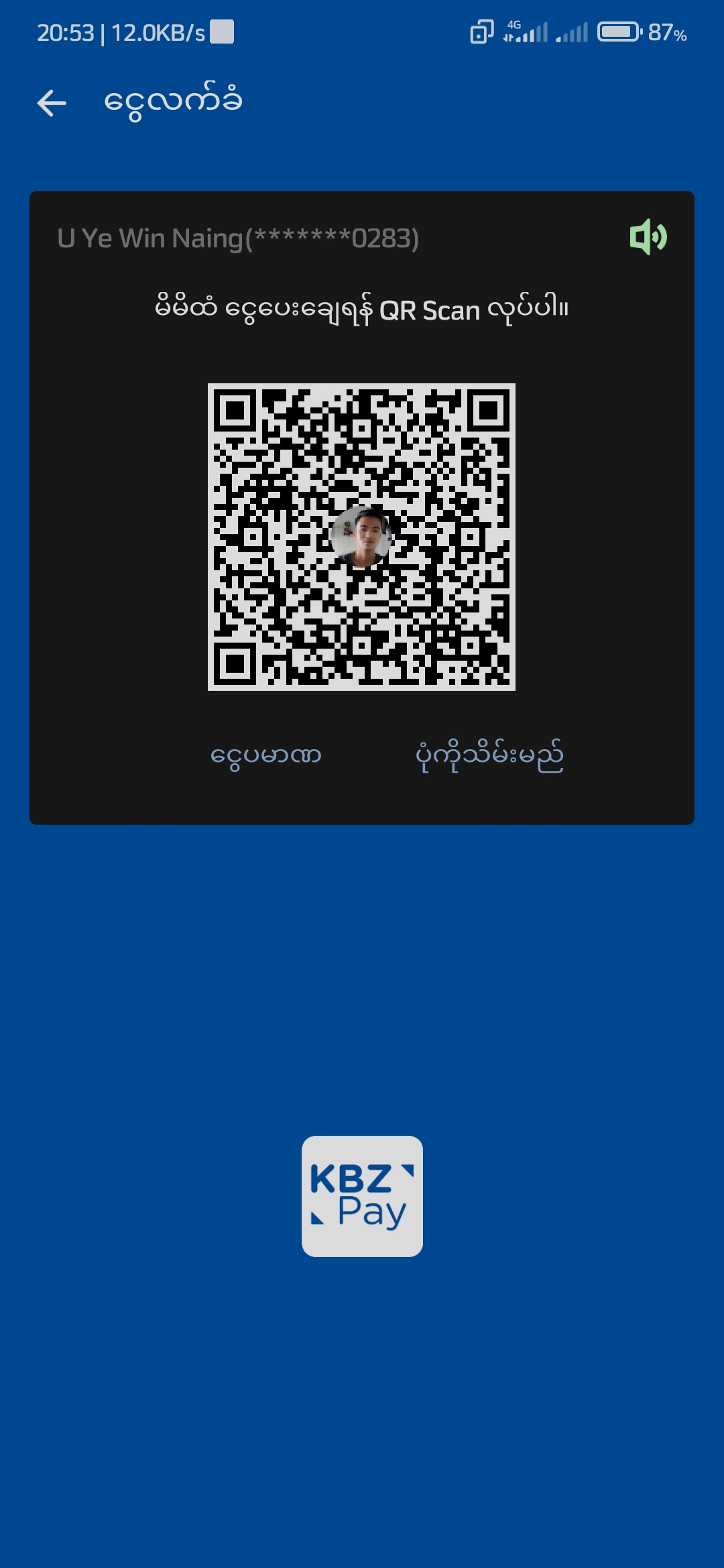Toggle the green speaker sound icon

[648, 237]
